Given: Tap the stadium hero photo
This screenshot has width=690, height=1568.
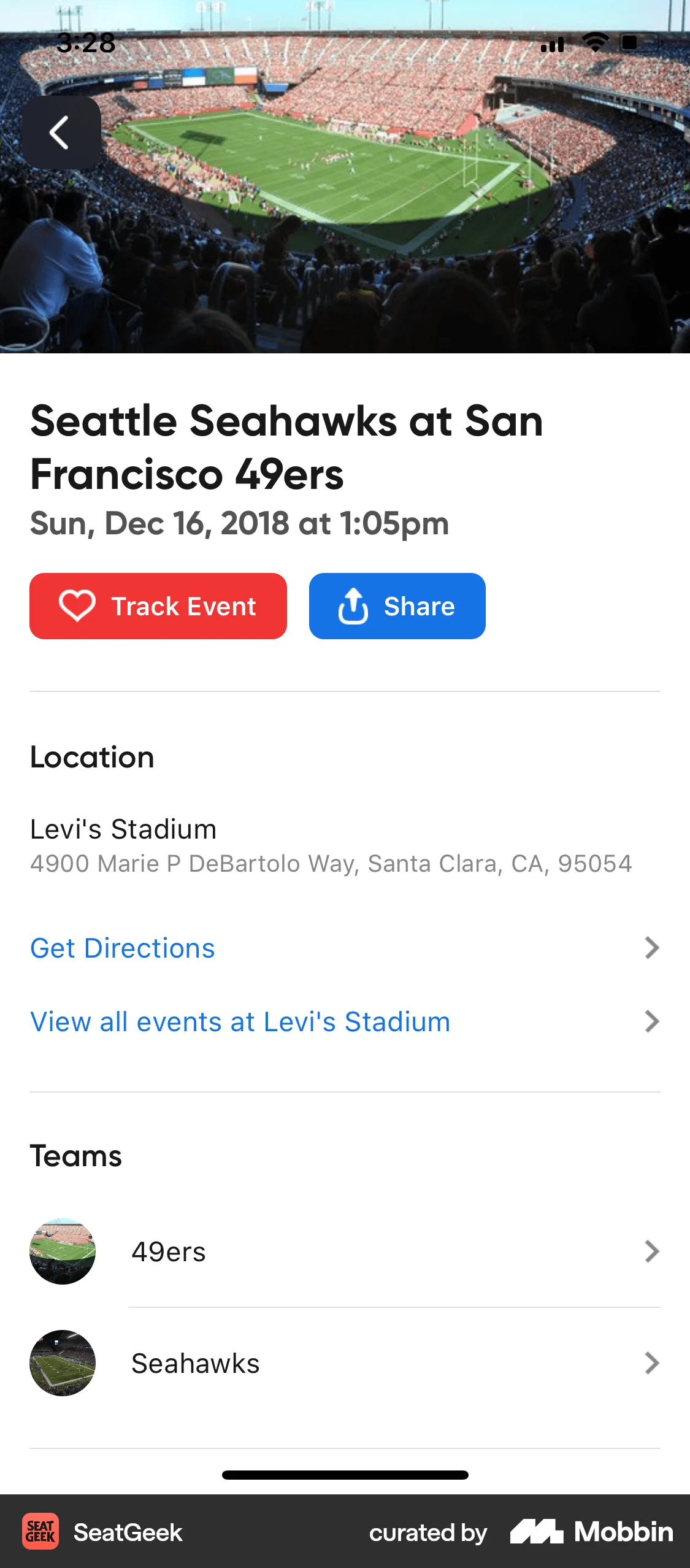Looking at the screenshot, I should (x=345, y=184).
